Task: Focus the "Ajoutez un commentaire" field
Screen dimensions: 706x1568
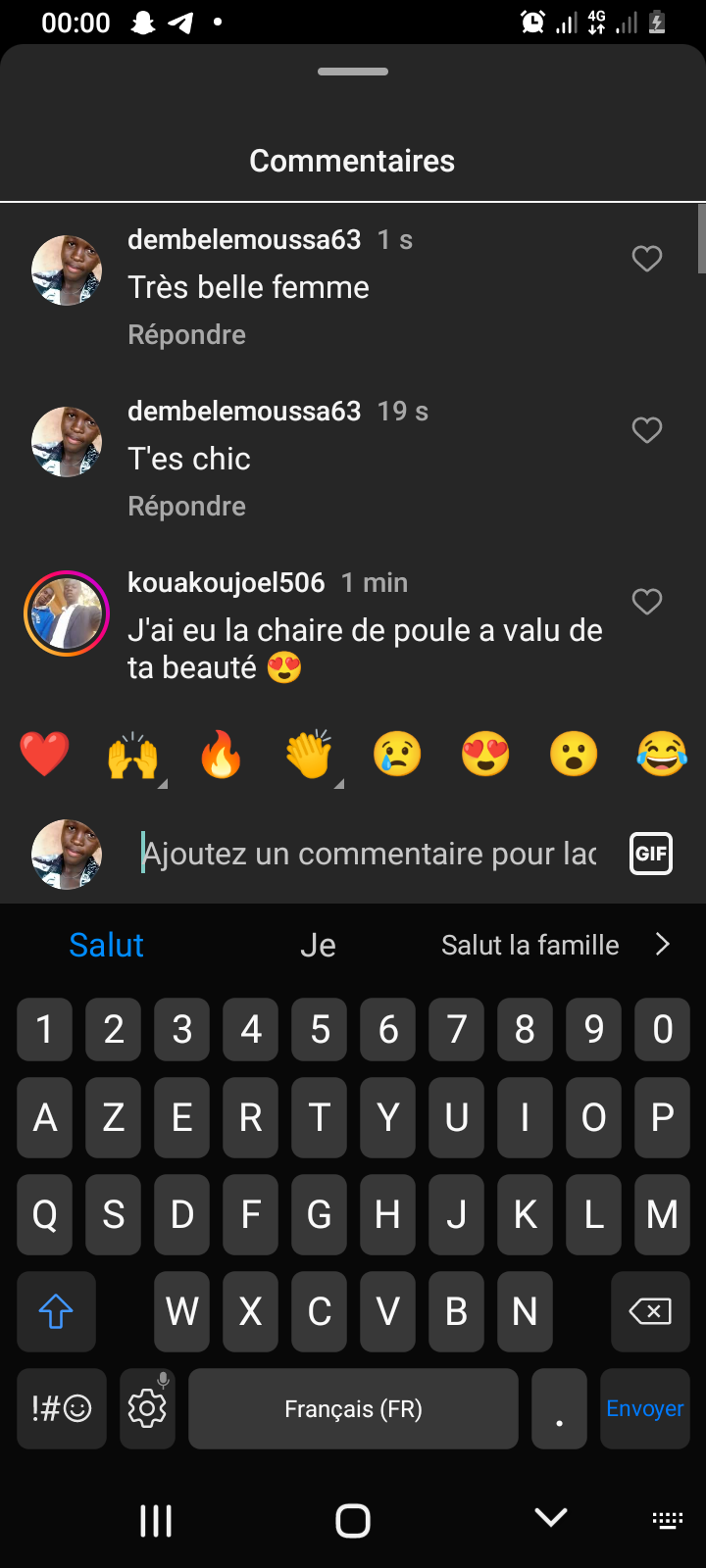Action: point(369,854)
